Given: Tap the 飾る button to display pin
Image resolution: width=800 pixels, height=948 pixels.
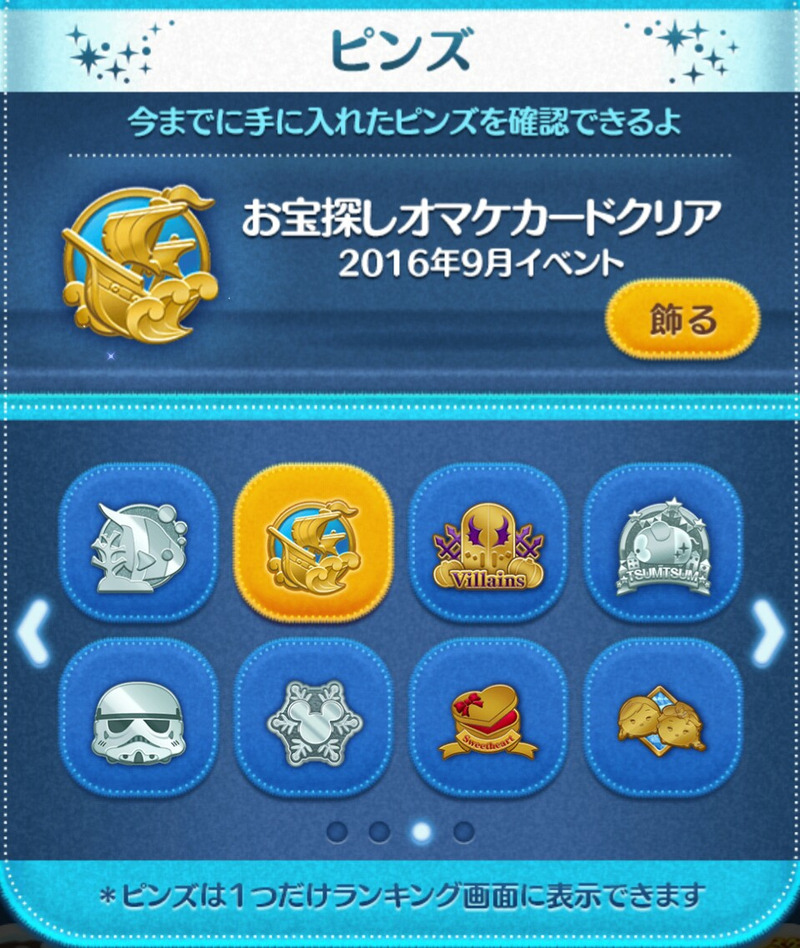Looking at the screenshot, I should pyautogui.click(x=683, y=319).
